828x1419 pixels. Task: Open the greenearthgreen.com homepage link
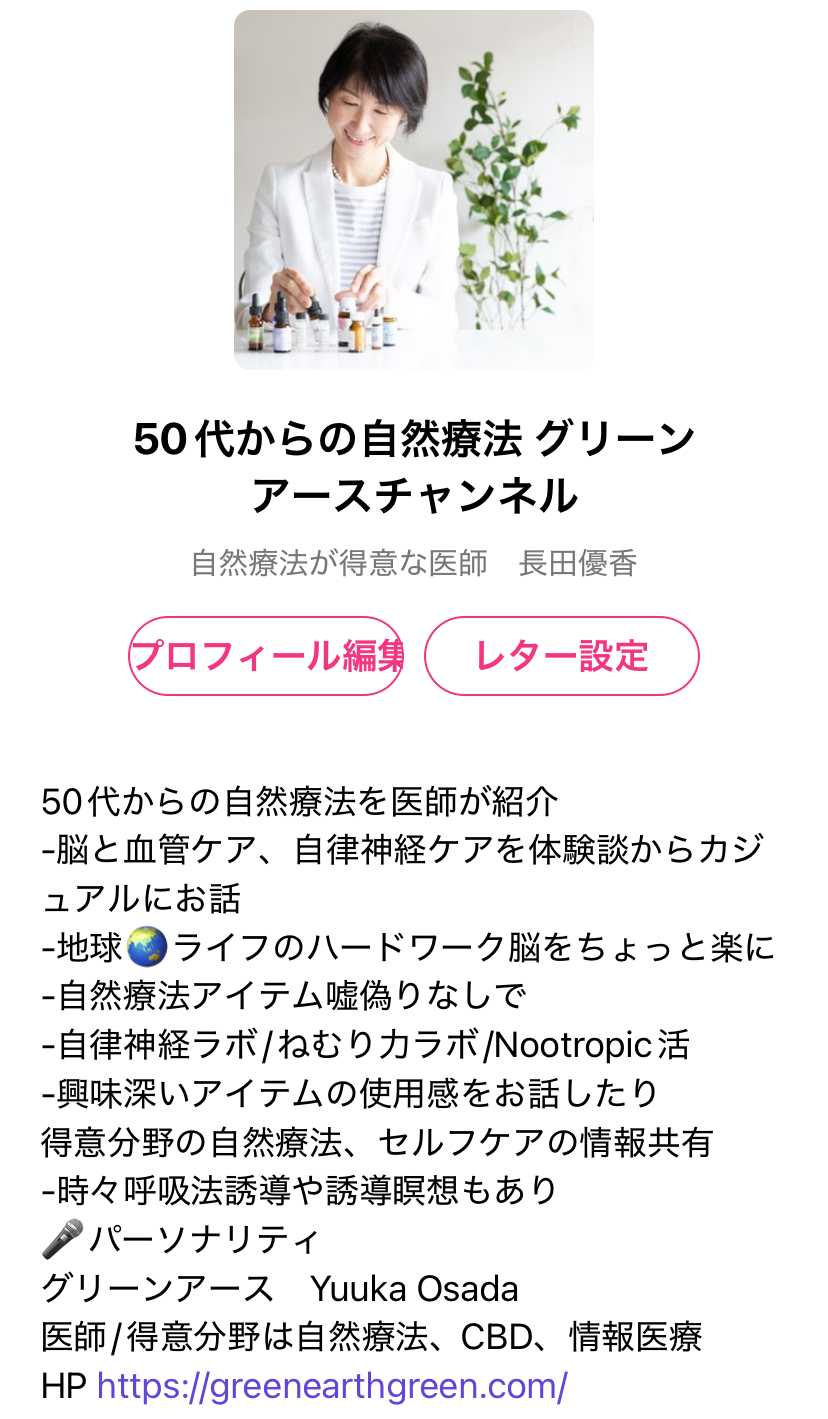click(332, 1385)
